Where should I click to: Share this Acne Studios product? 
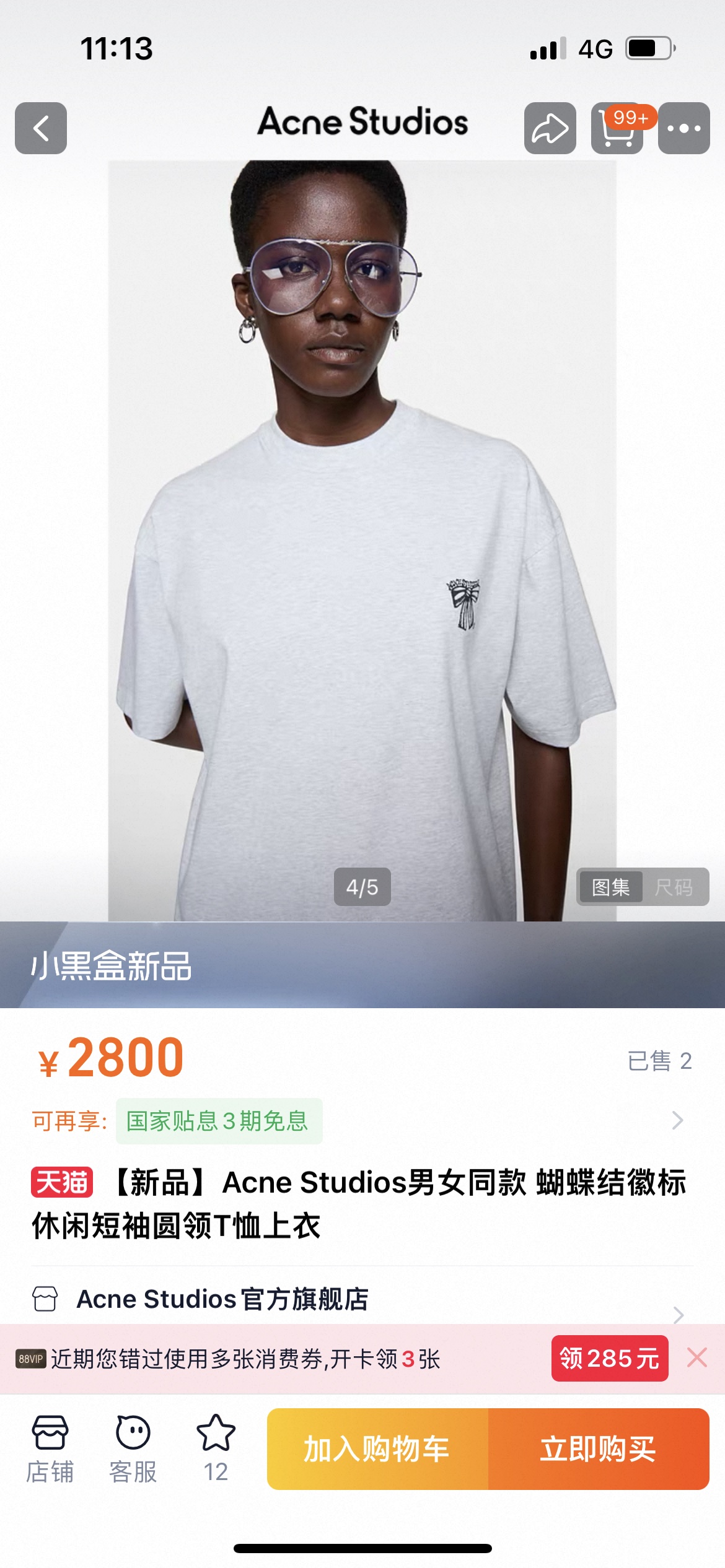click(x=550, y=128)
